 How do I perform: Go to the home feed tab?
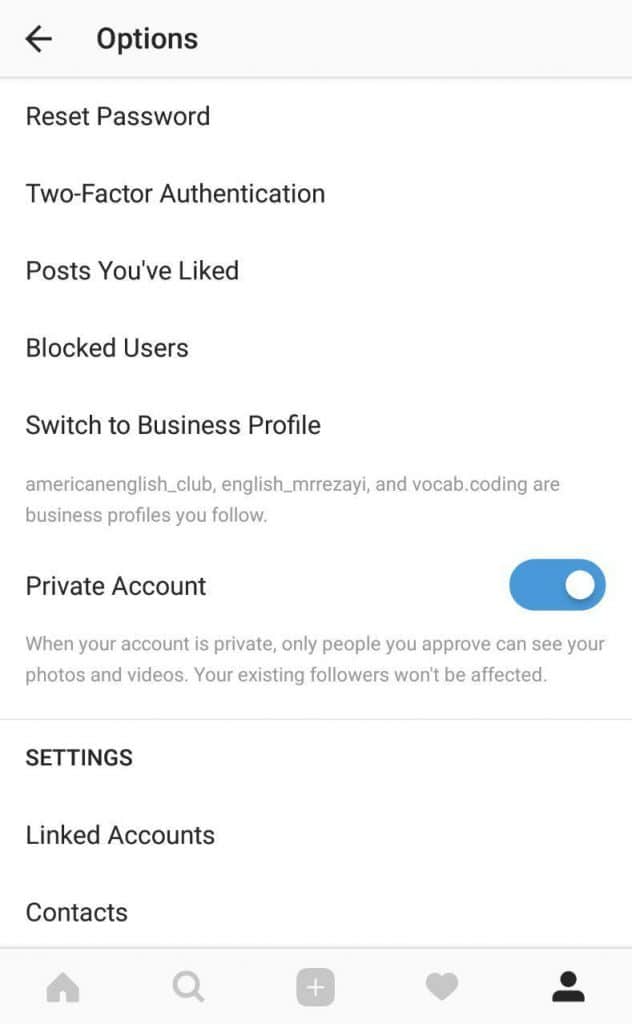63,987
